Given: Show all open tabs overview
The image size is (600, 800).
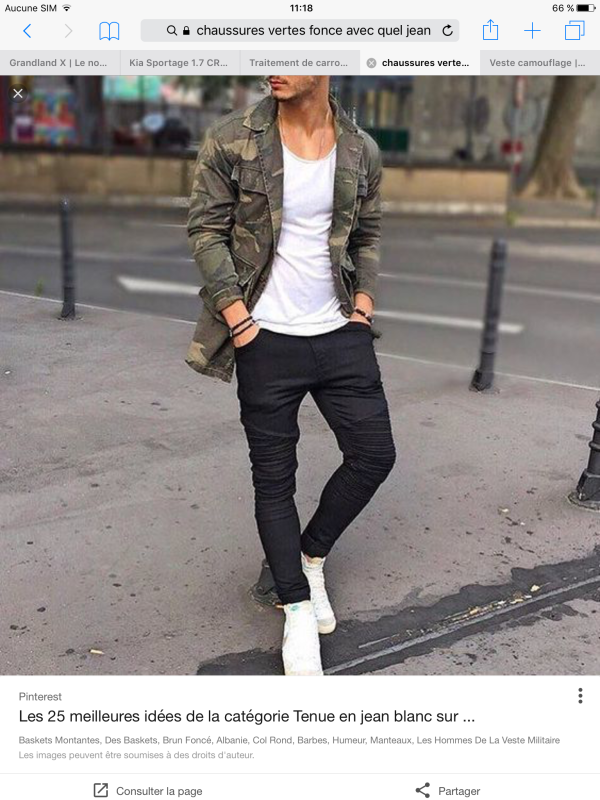Looking at the screenshot, I should pos(574,31).
